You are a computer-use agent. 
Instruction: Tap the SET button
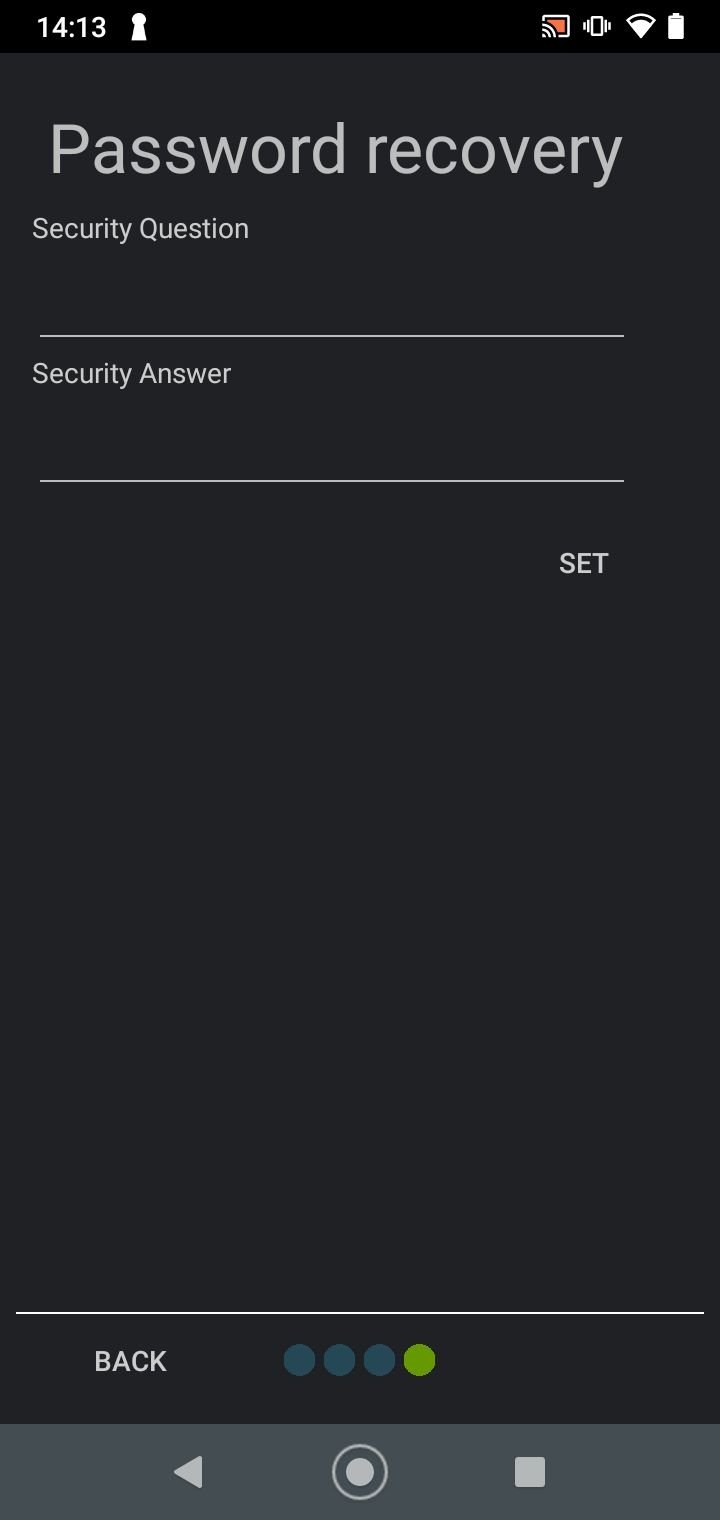click(x=583, y=563)
